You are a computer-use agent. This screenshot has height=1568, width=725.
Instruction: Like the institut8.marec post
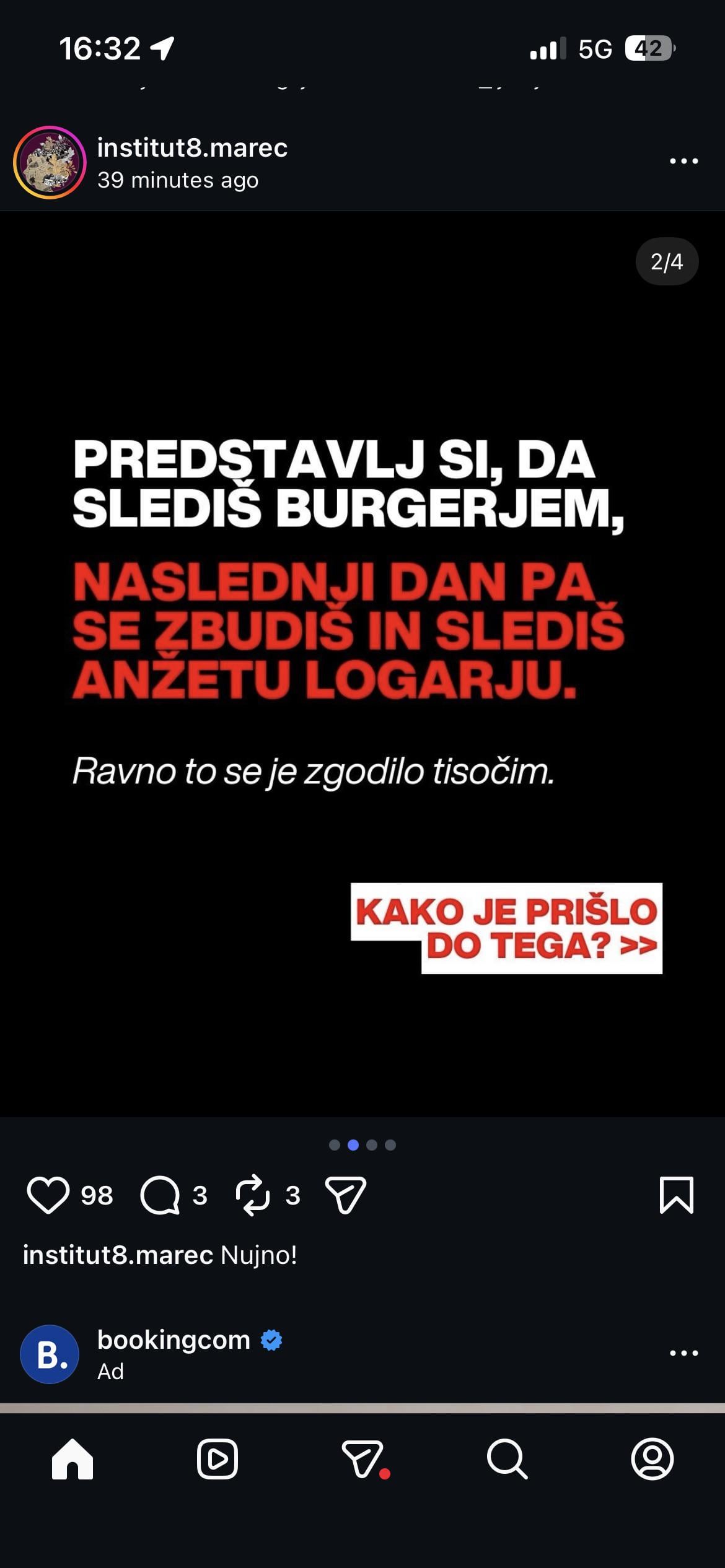pyautogui.click(x=48, y=1195)
